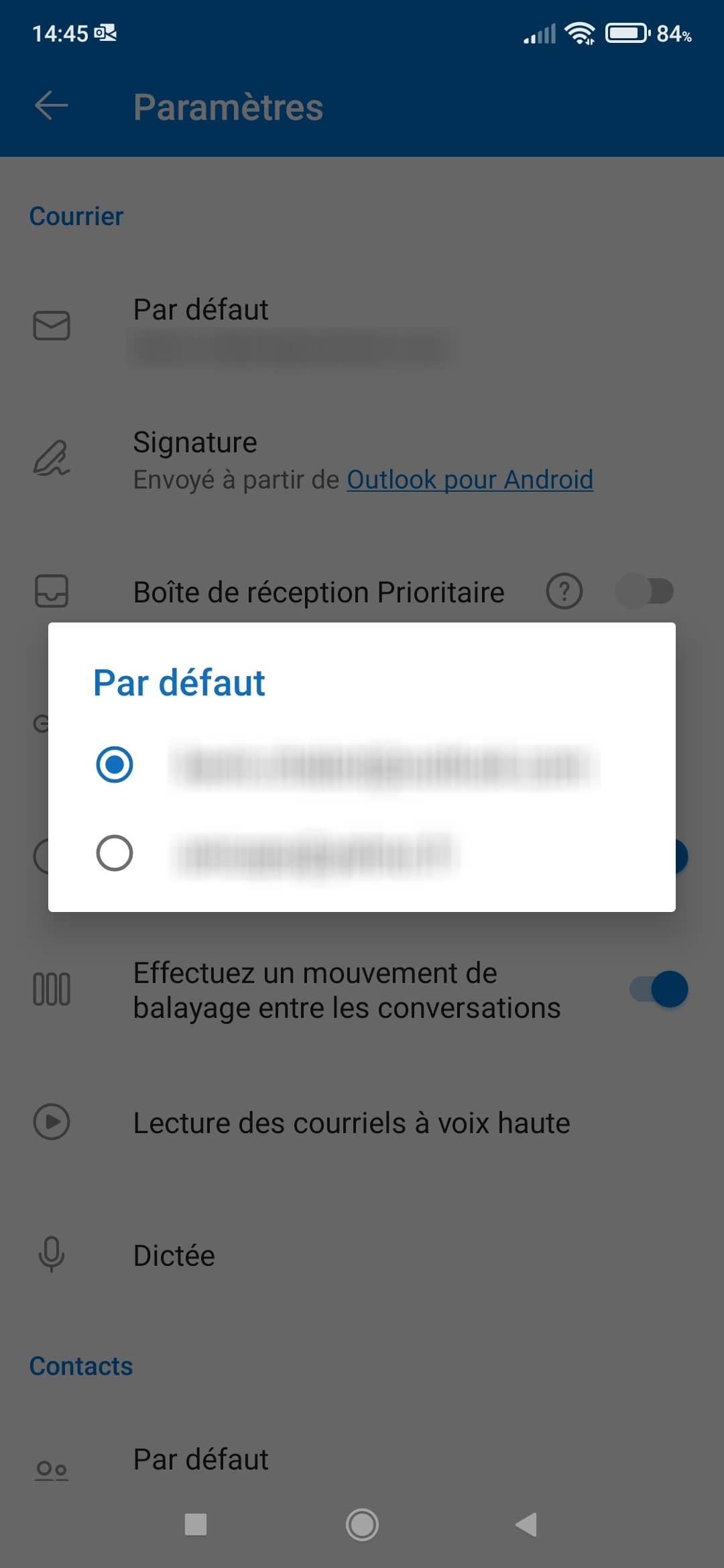Viewport: 724px width, 1568px height.
Task: Choose the unchecked account as default
Action: pos(115,853)
